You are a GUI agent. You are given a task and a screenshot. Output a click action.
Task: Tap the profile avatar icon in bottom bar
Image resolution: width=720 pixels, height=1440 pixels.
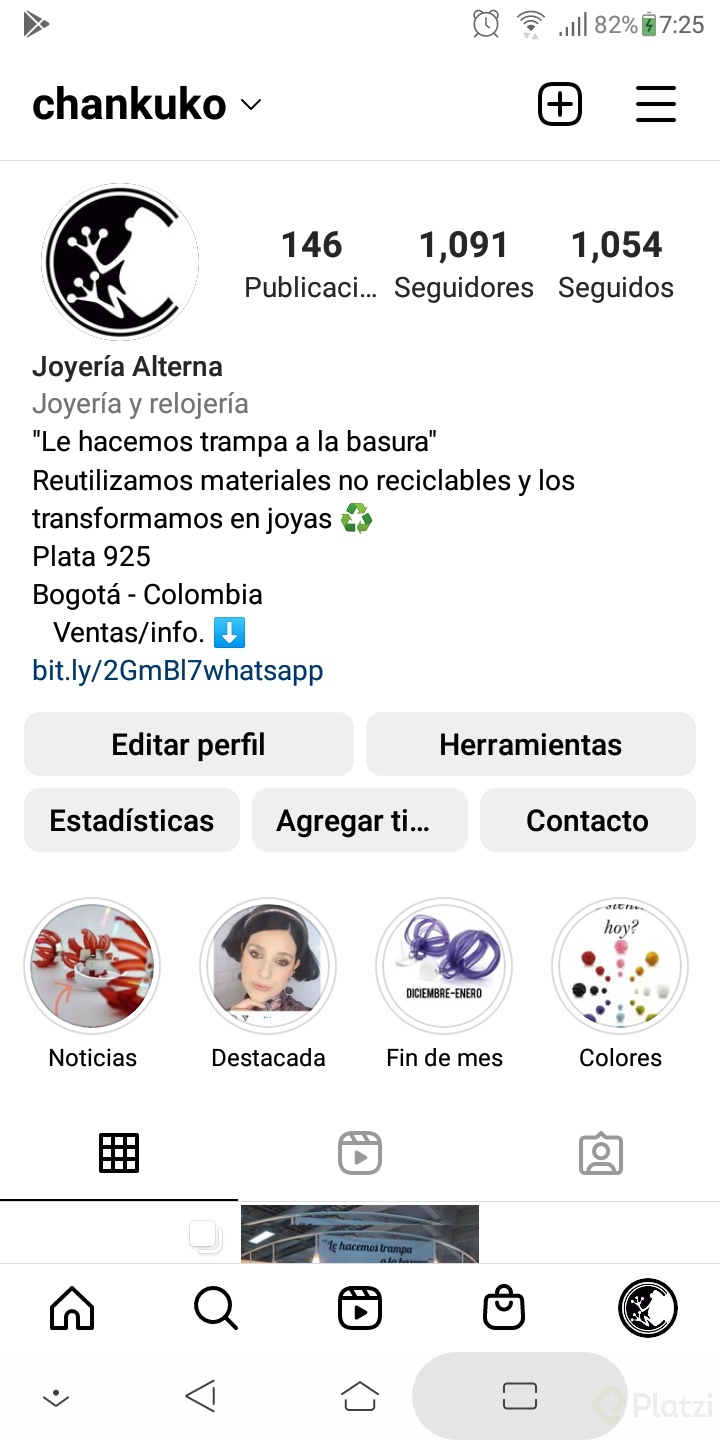coord(648,1307)
